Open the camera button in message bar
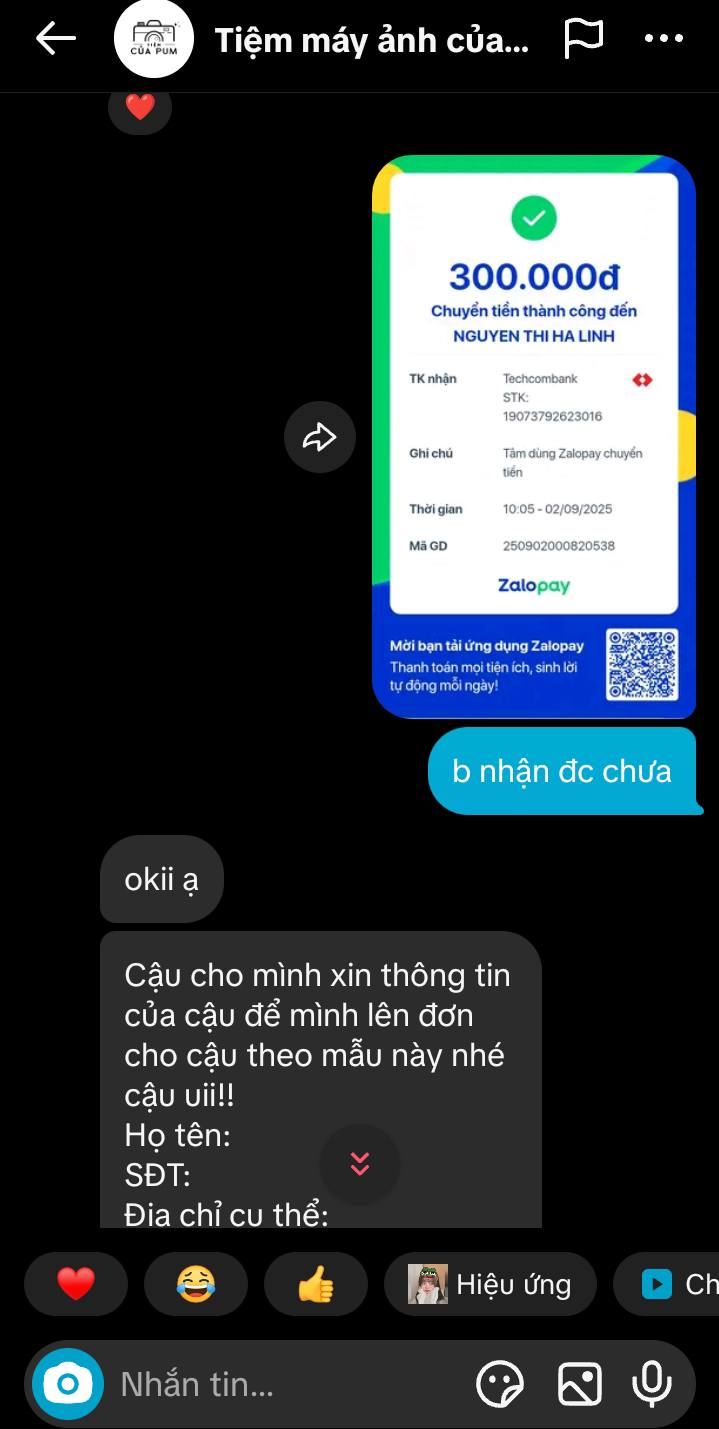The image size is (719, 1429). [68, 1384]
